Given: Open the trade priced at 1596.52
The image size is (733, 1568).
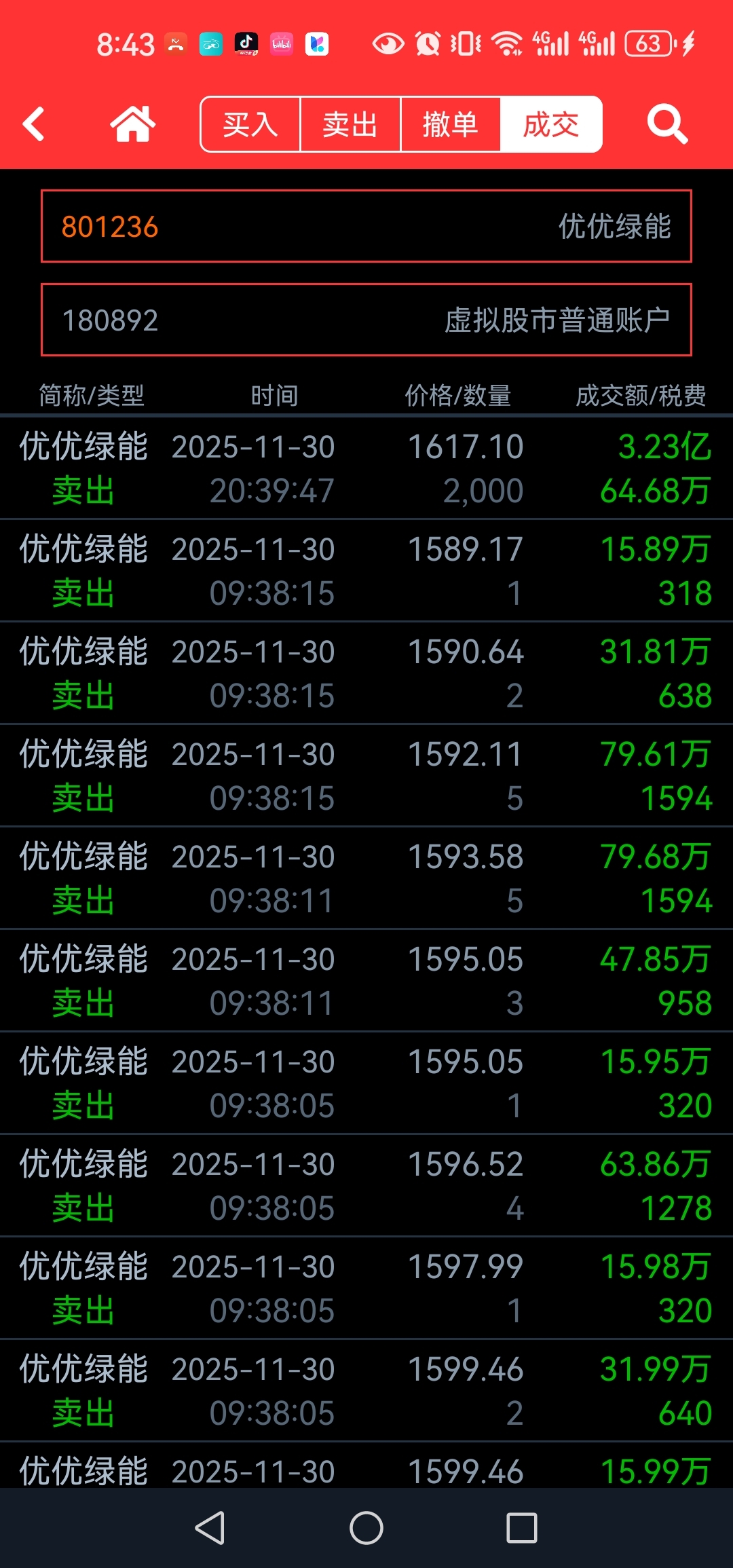Looking at the screenshot, I should pos(366,1186).
